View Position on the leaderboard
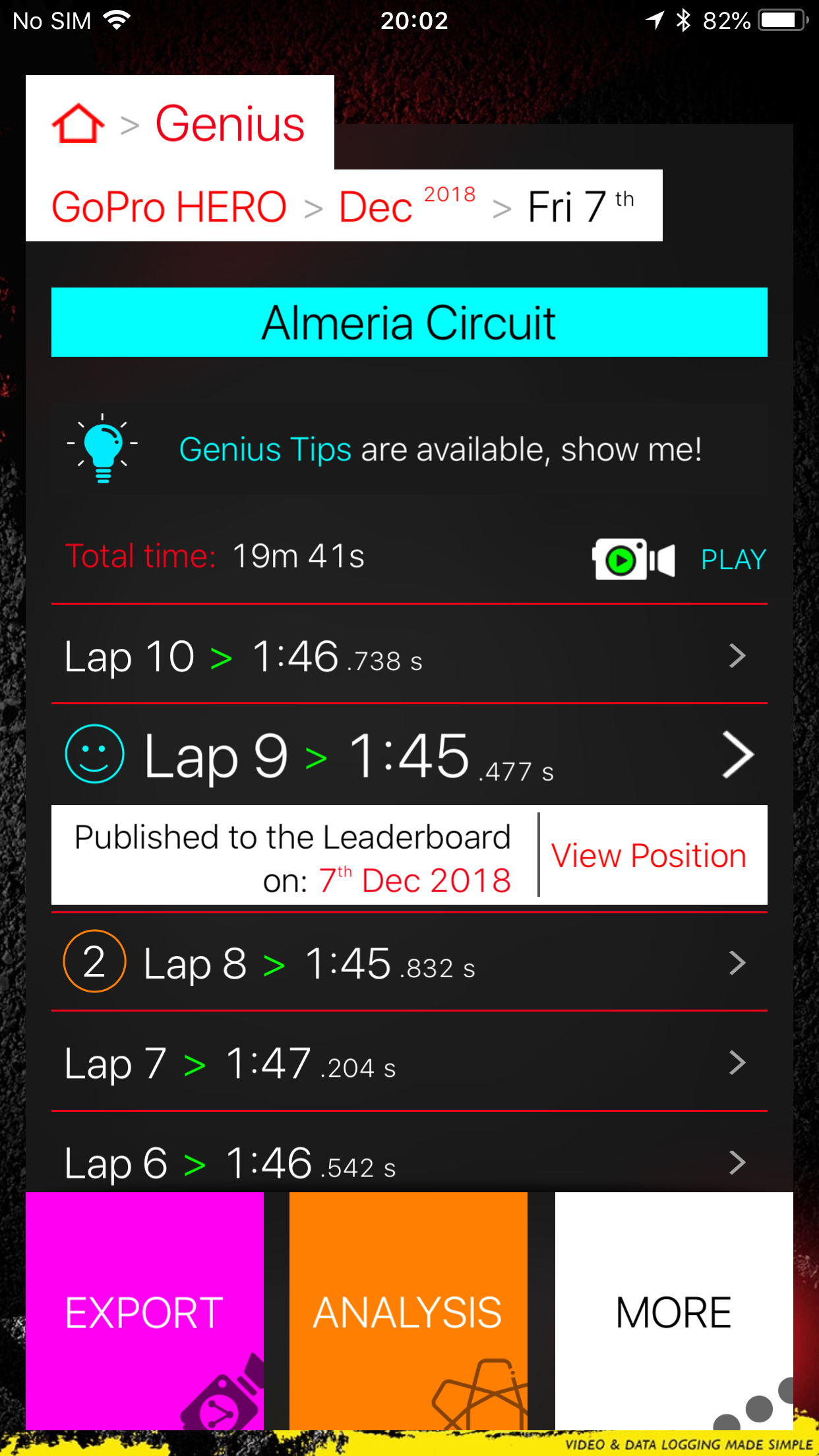 click(649, 856)
